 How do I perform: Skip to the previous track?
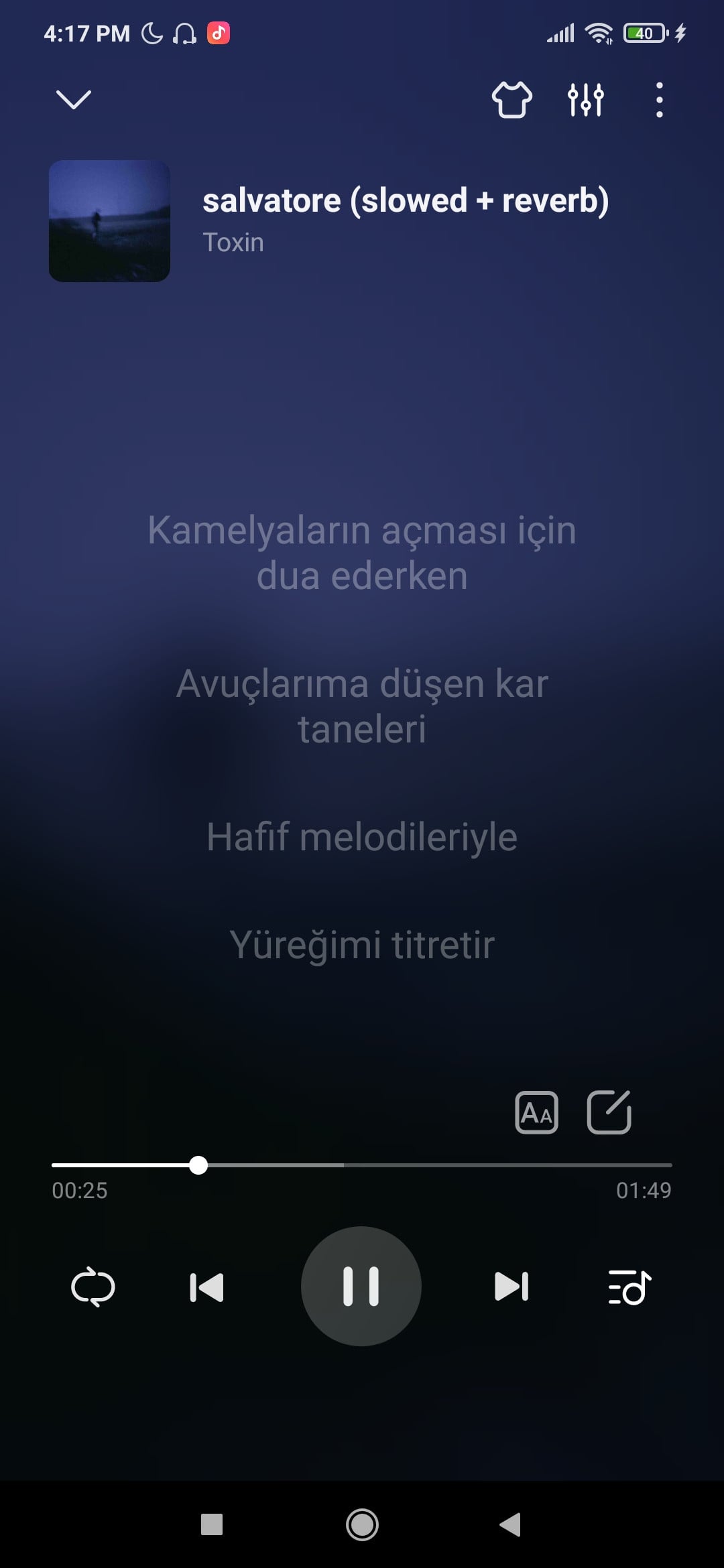coord(206,1287)
